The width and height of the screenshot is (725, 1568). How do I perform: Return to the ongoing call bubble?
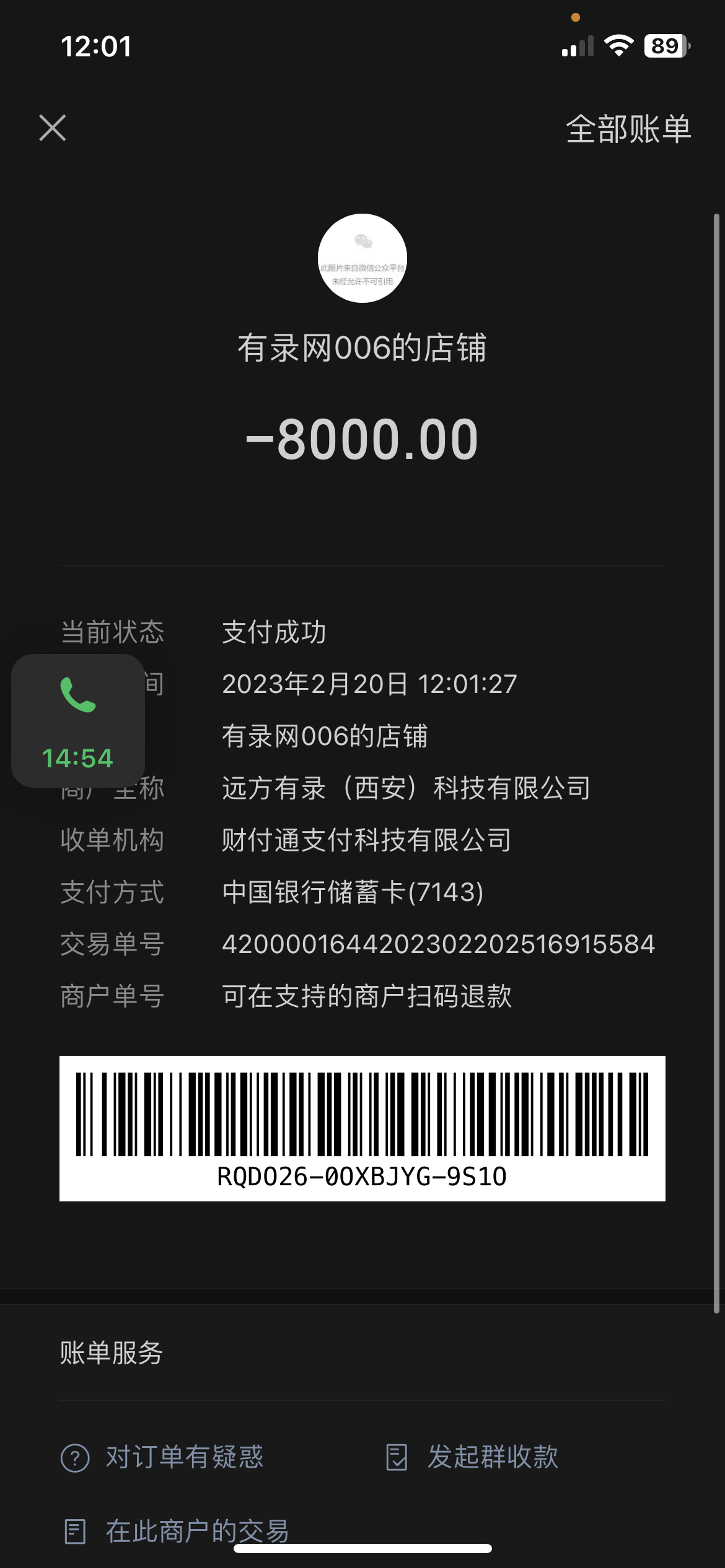(78, 721)
